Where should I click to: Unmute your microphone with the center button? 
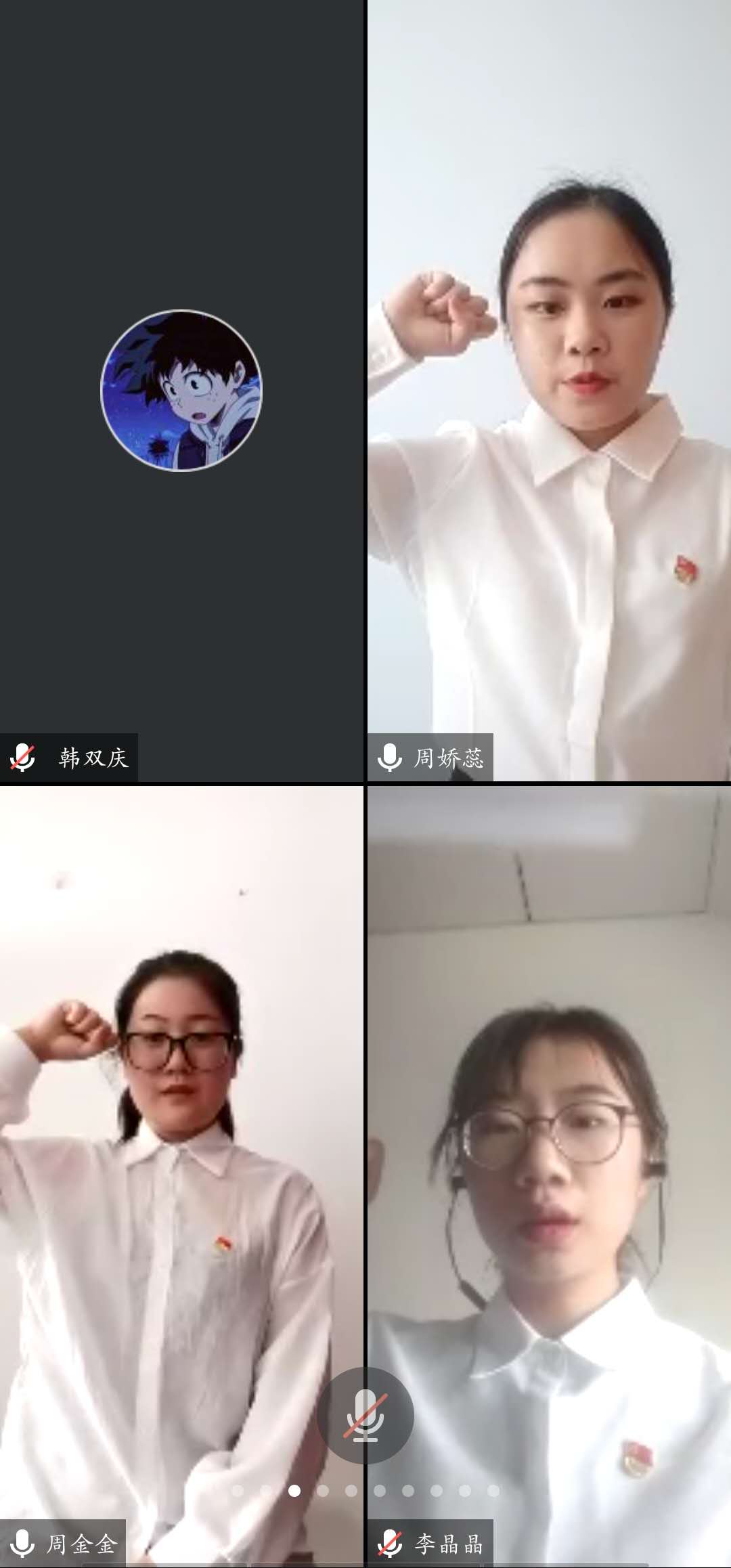click(x=365, y=1415)
